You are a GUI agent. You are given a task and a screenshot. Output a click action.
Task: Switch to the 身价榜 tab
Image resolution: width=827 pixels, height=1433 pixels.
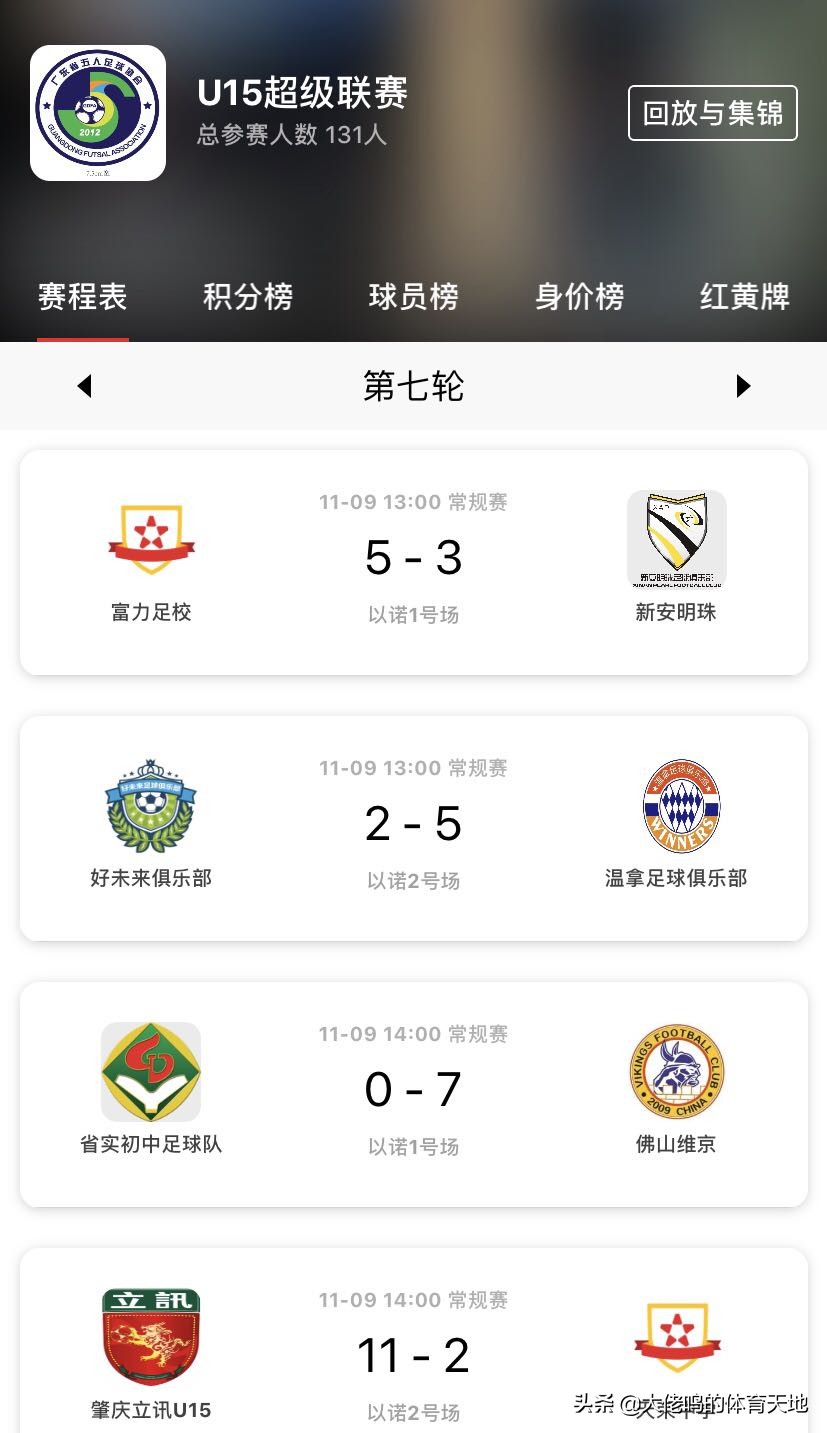(578, 296)
